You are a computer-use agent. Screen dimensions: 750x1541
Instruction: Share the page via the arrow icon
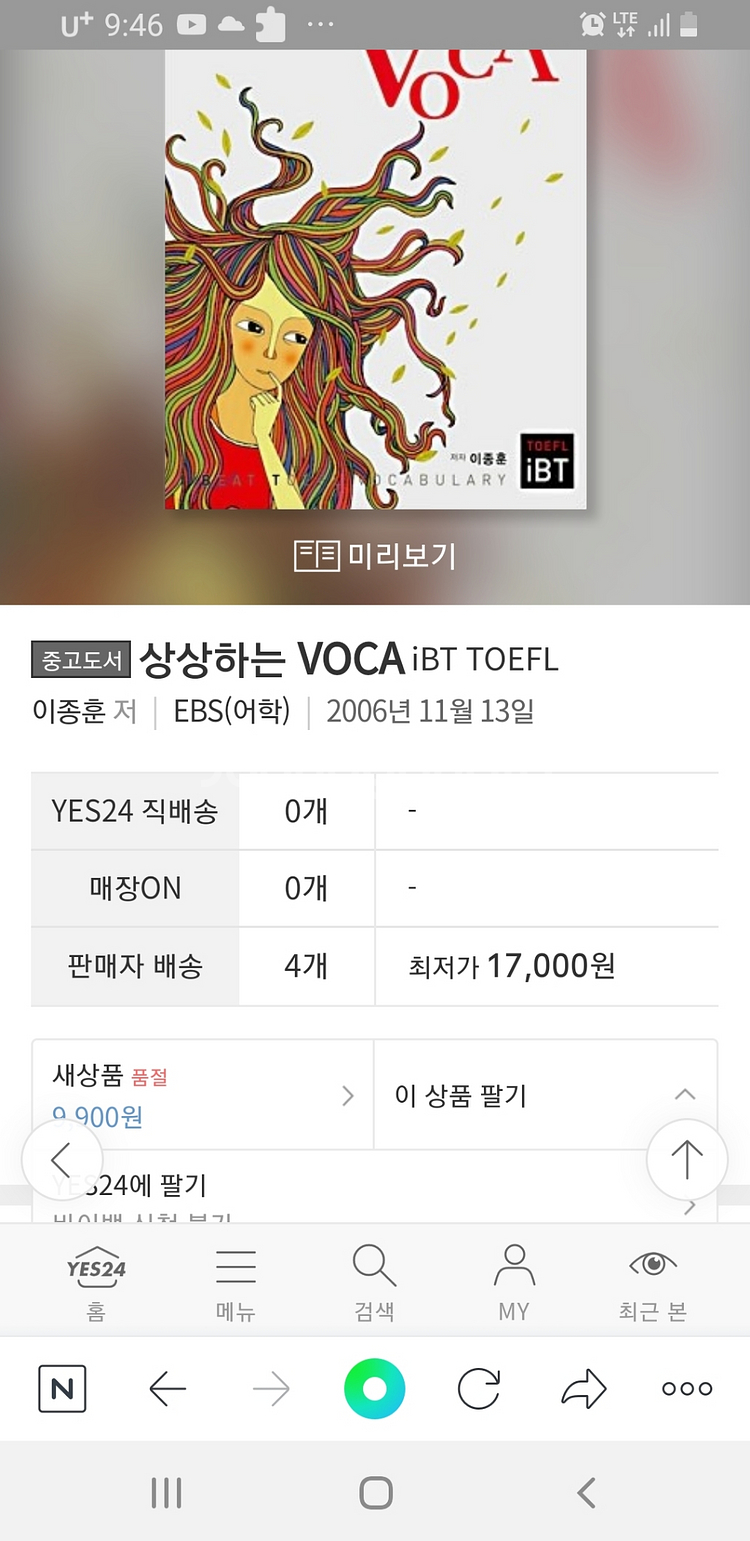(x=583, y=1388)
